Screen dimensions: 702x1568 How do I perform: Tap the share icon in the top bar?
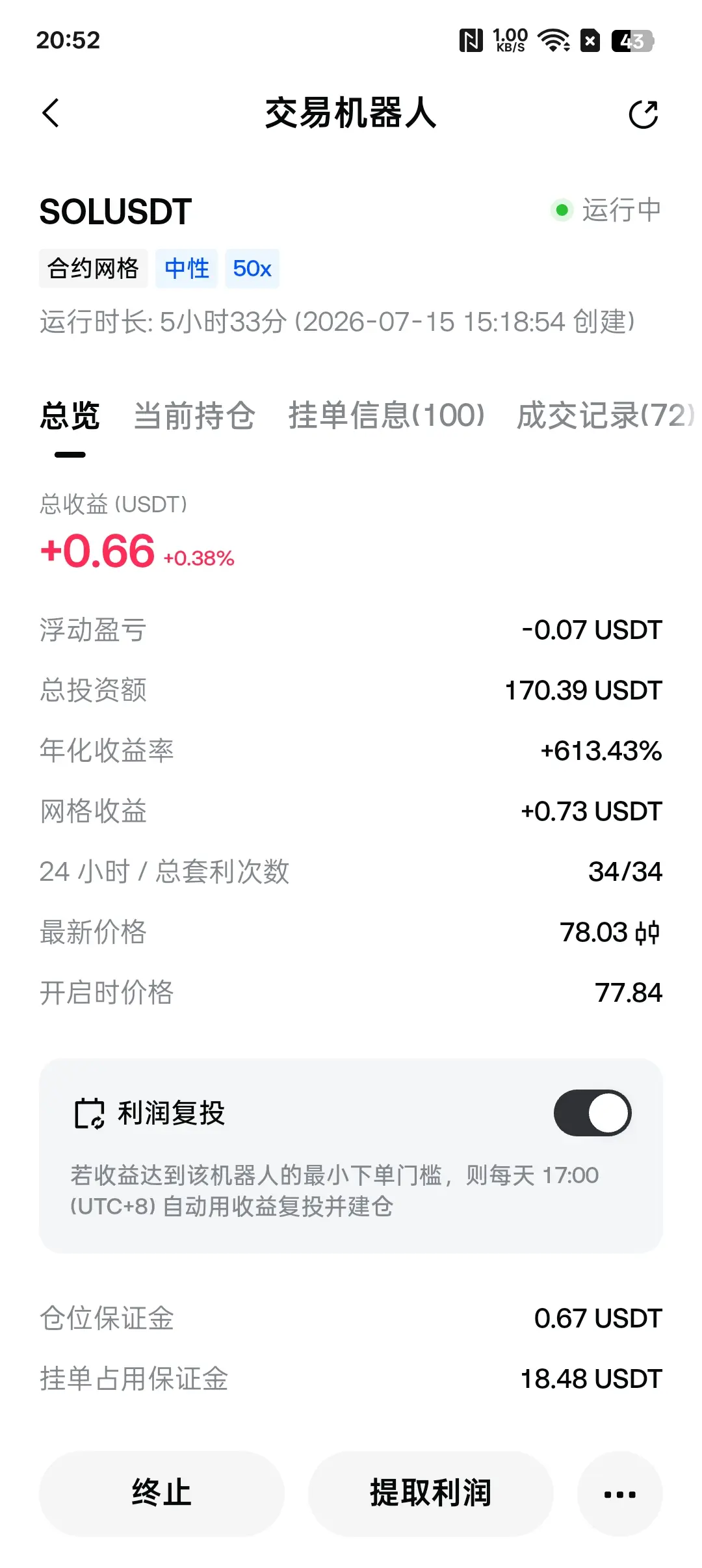coord(643,114)
